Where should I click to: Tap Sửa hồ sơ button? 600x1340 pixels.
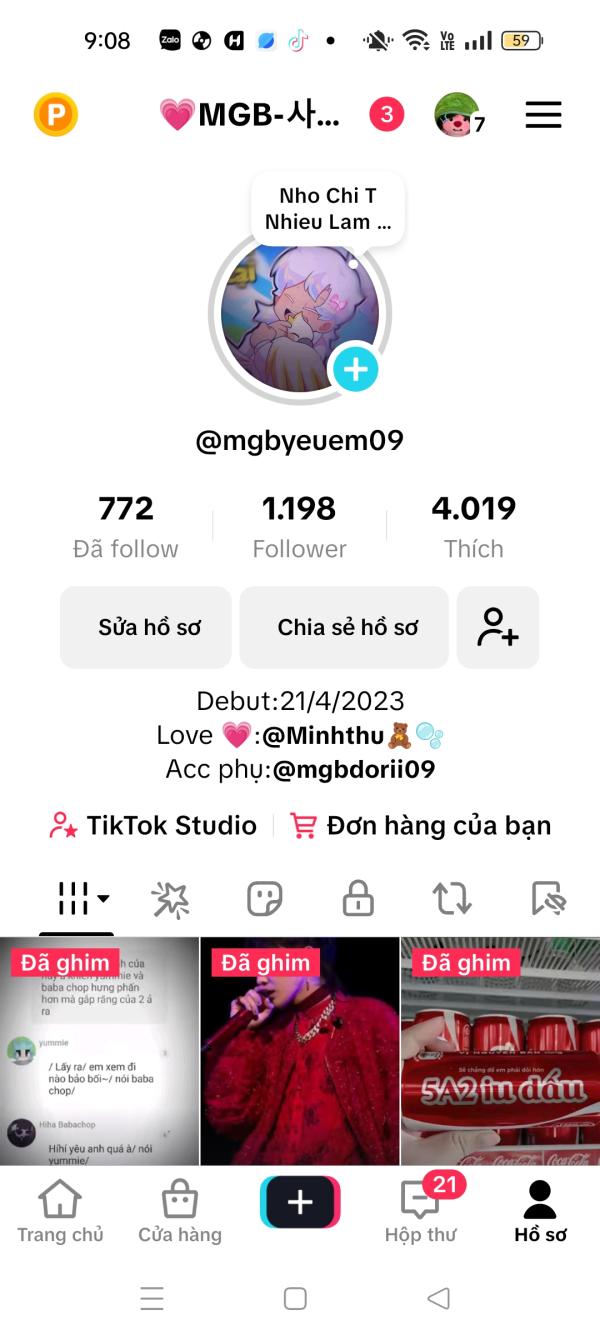click(146, 627)
